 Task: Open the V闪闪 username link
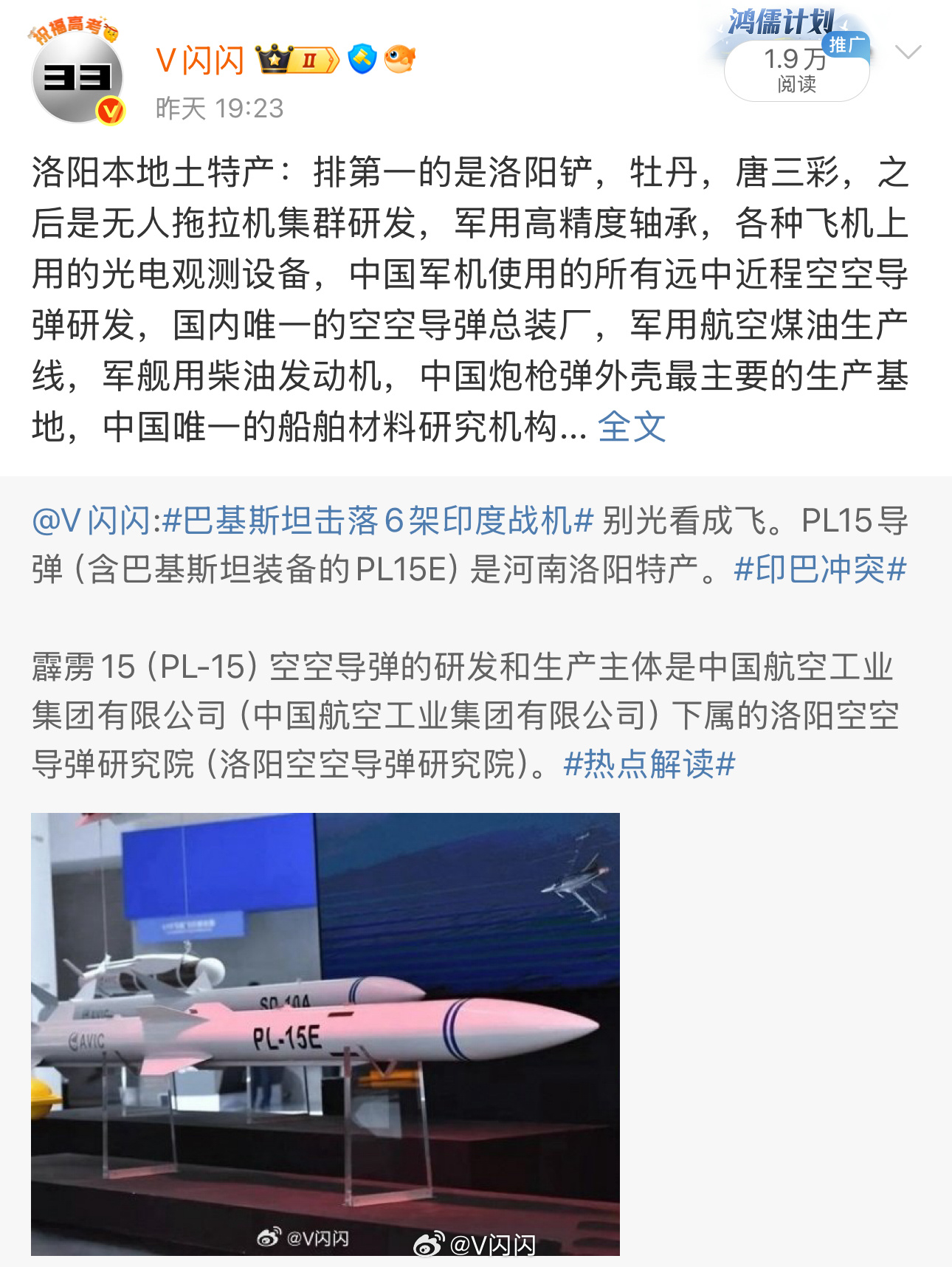click(200, 60)
